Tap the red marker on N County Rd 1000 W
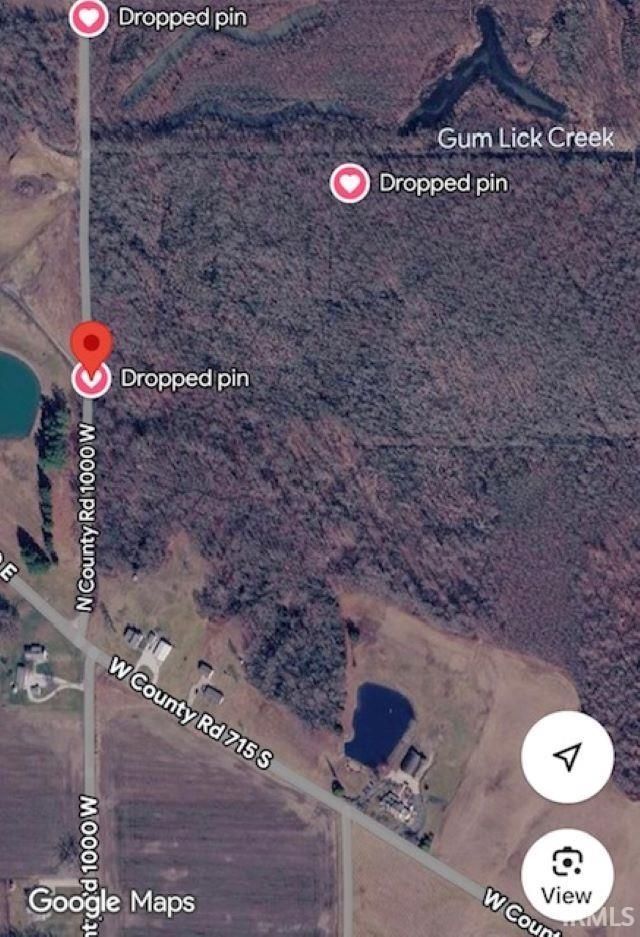The image size is (640, 937). click(91, 345)
